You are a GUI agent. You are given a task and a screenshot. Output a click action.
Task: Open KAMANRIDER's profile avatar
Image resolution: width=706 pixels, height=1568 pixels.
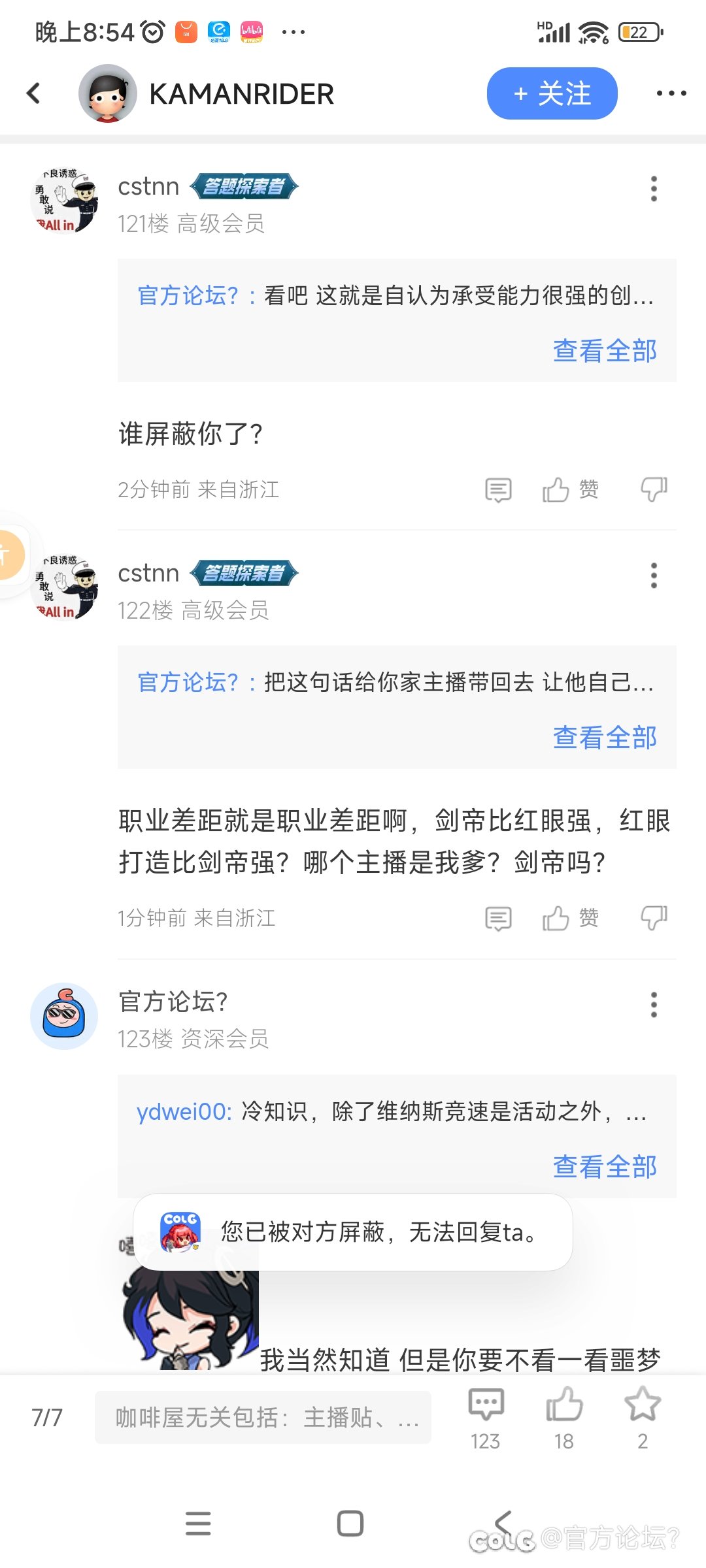108,93
